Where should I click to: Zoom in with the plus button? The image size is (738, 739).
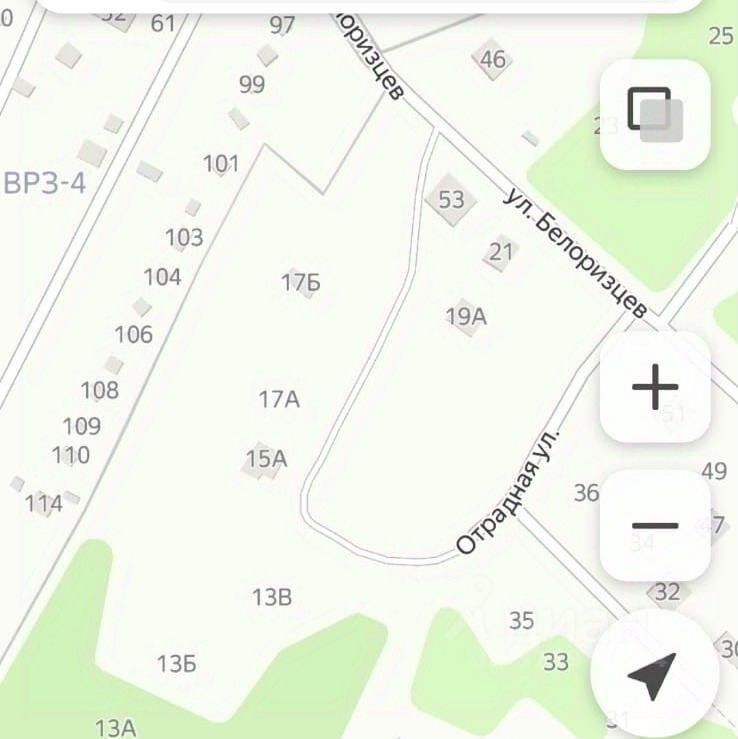click(x=655, y=387)
